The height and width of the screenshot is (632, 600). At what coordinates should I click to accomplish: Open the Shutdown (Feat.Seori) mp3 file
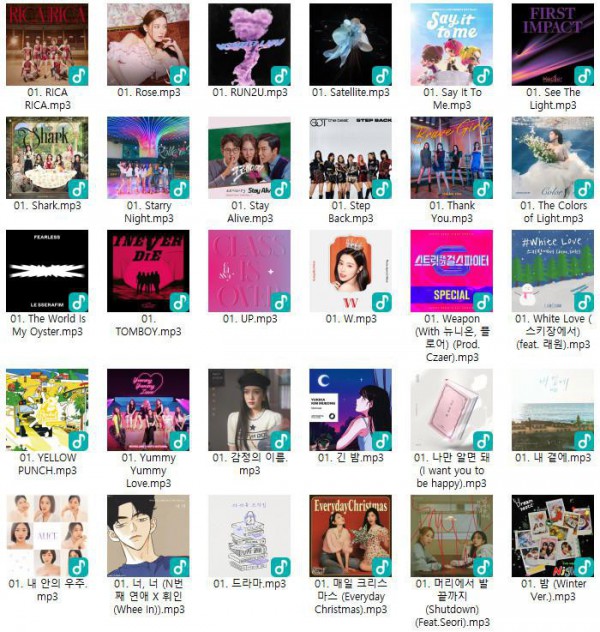(x=451, y=535)
